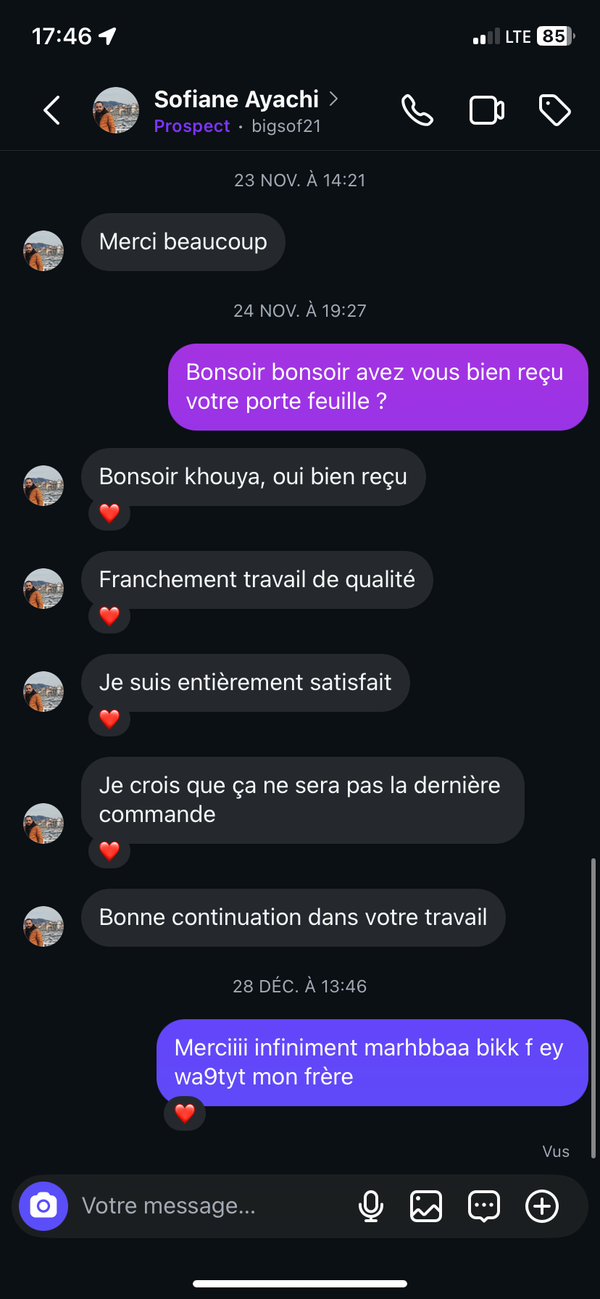Tap Sofiane's avatar beside 'Merci beaucoup'
The height and width of the screenshot is (1299, 600).
pyautogui.click(x=44, y=251)
